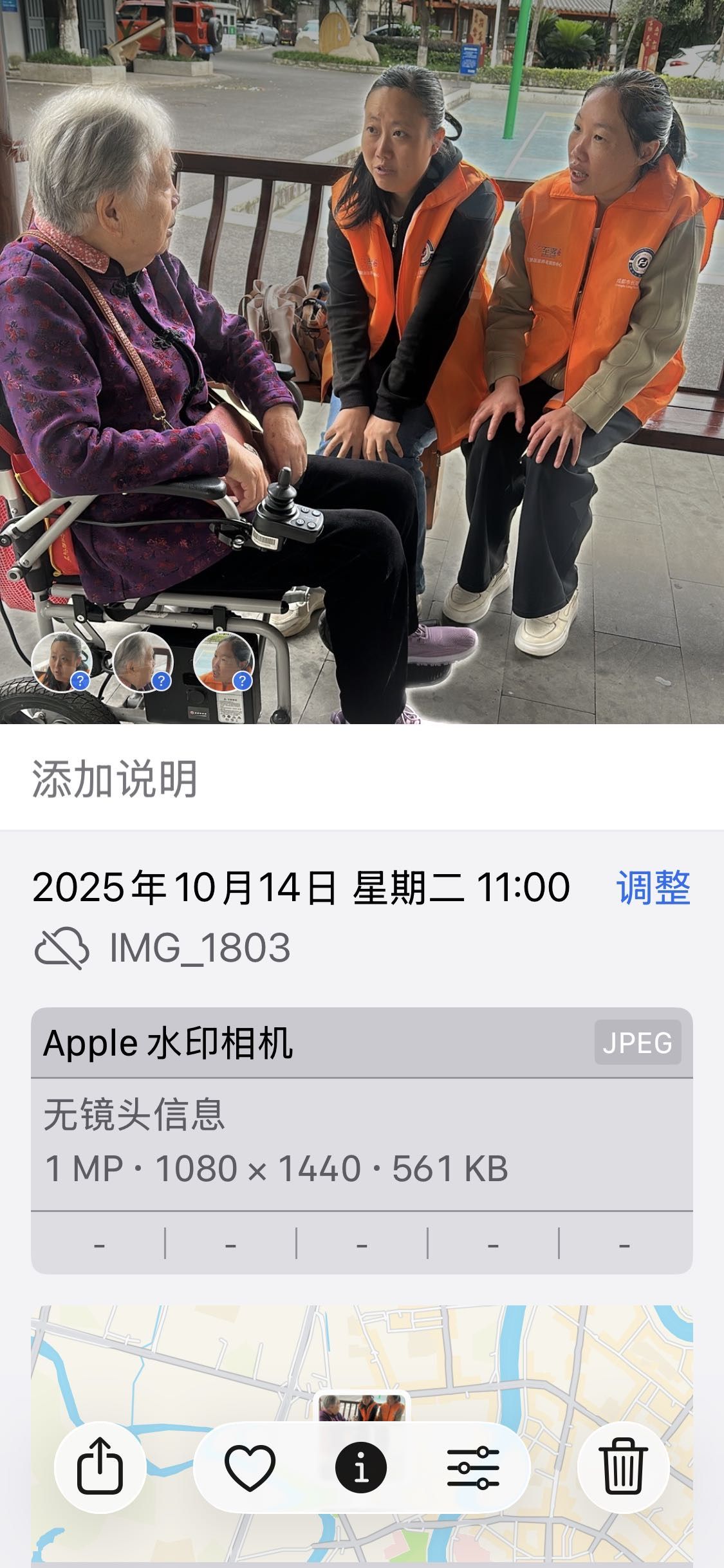The image size is (724, 1568).
Task: Open the edit adjustments sliders
Action: click(473, 1467)
